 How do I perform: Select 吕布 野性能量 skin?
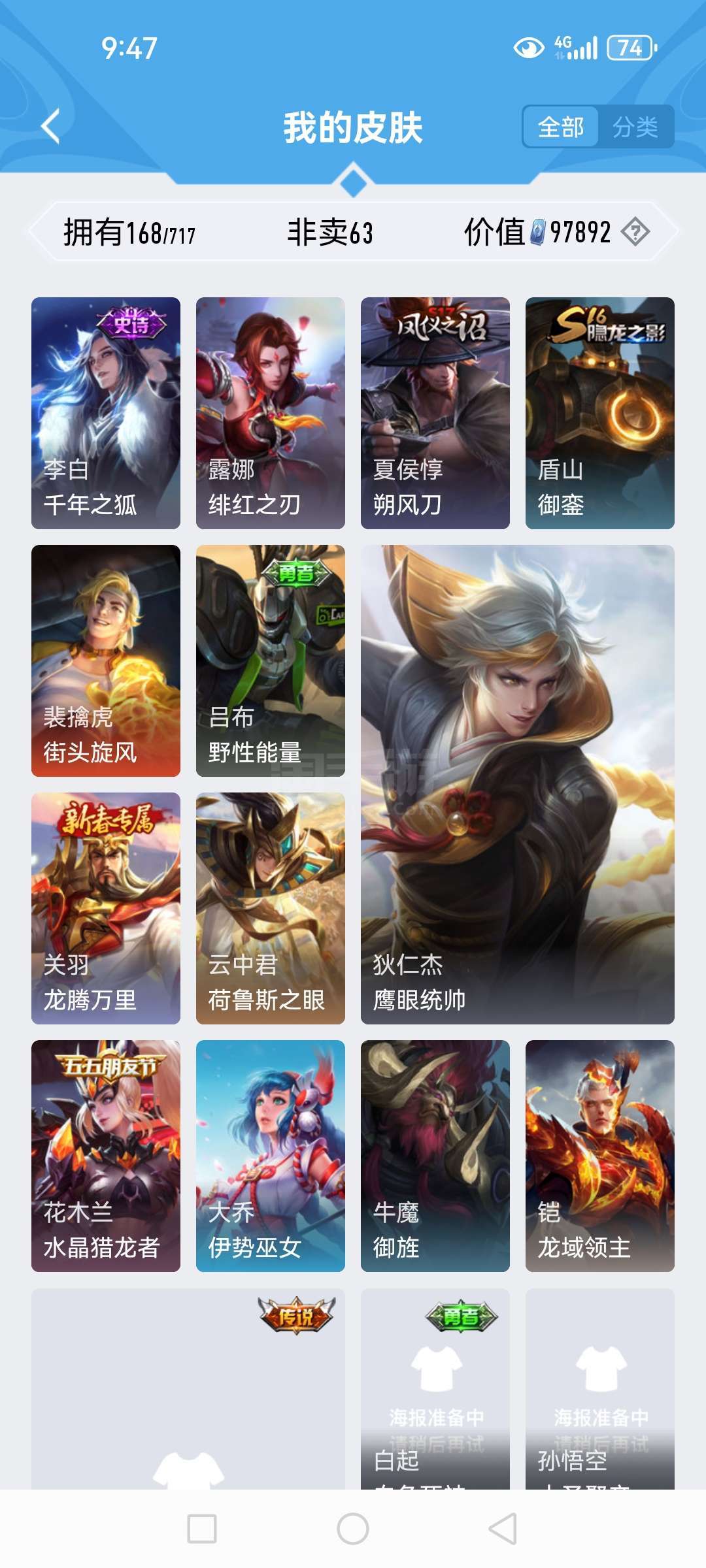271,661
